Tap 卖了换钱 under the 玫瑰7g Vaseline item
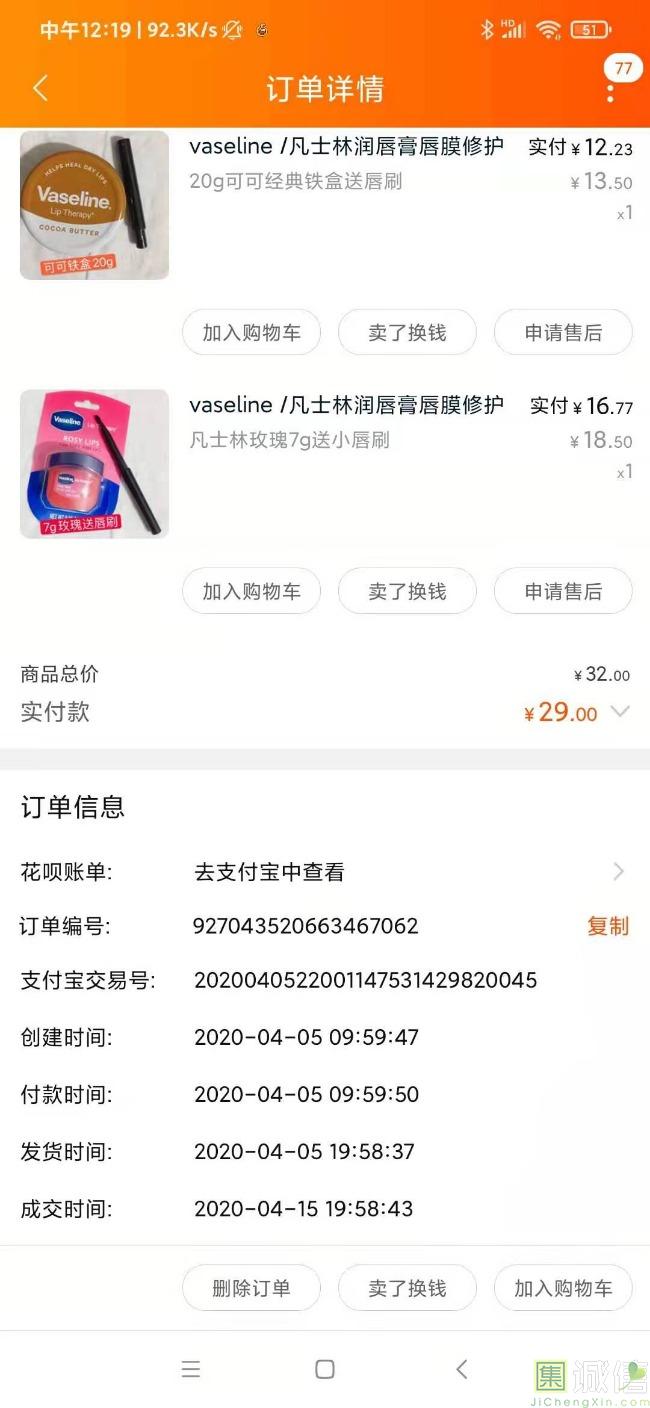The width and height of the screenshot is (650, 1408). (x=407, y=591)
